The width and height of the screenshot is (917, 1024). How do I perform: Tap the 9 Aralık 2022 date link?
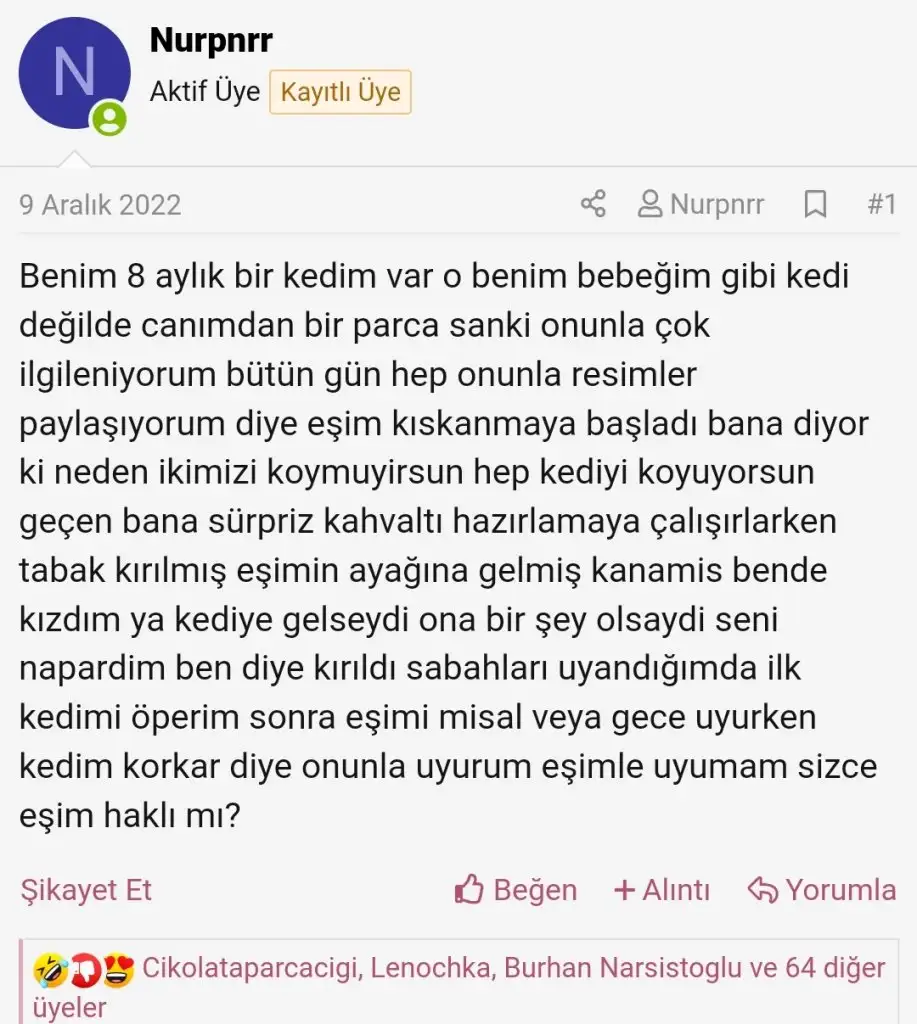coord(100,205)
